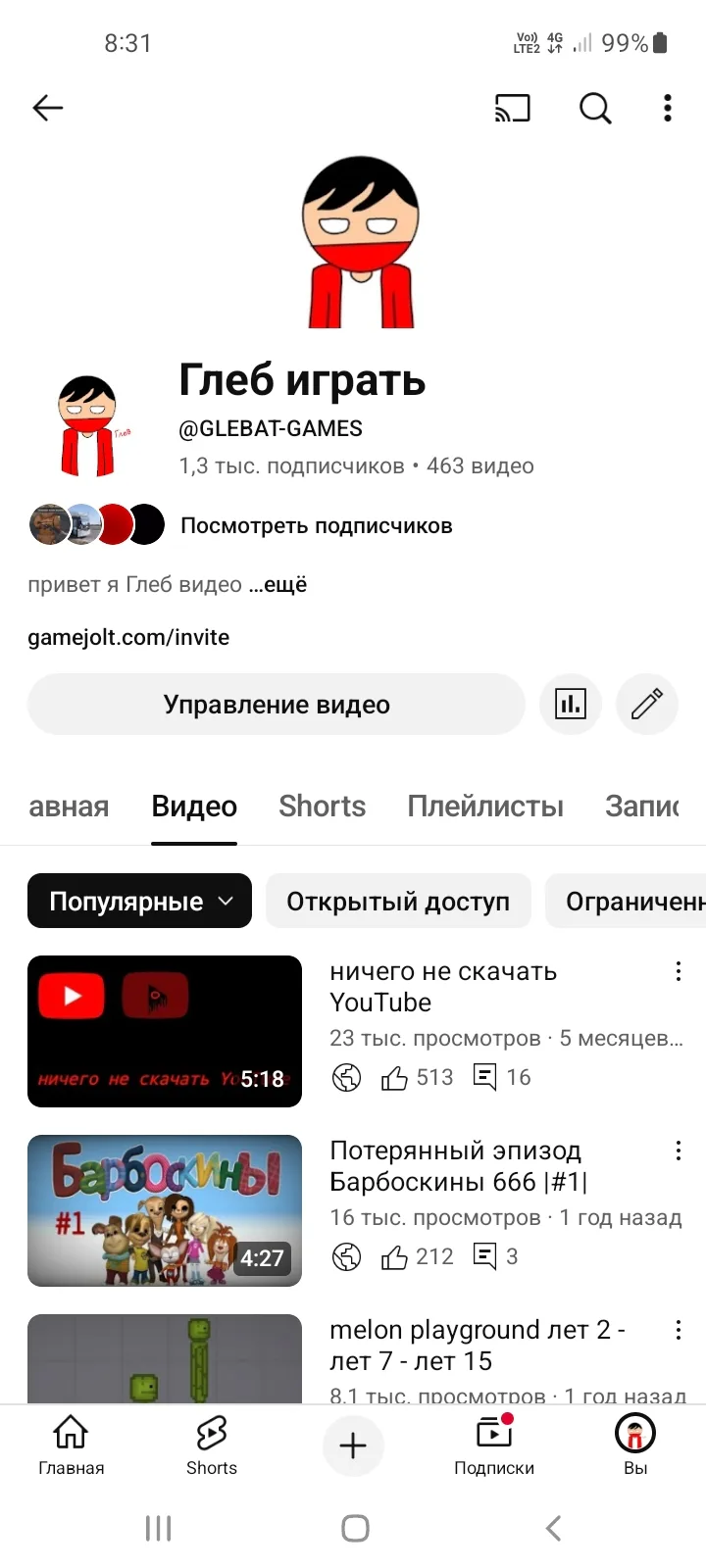Open the cast to device icon

[513, 108]
